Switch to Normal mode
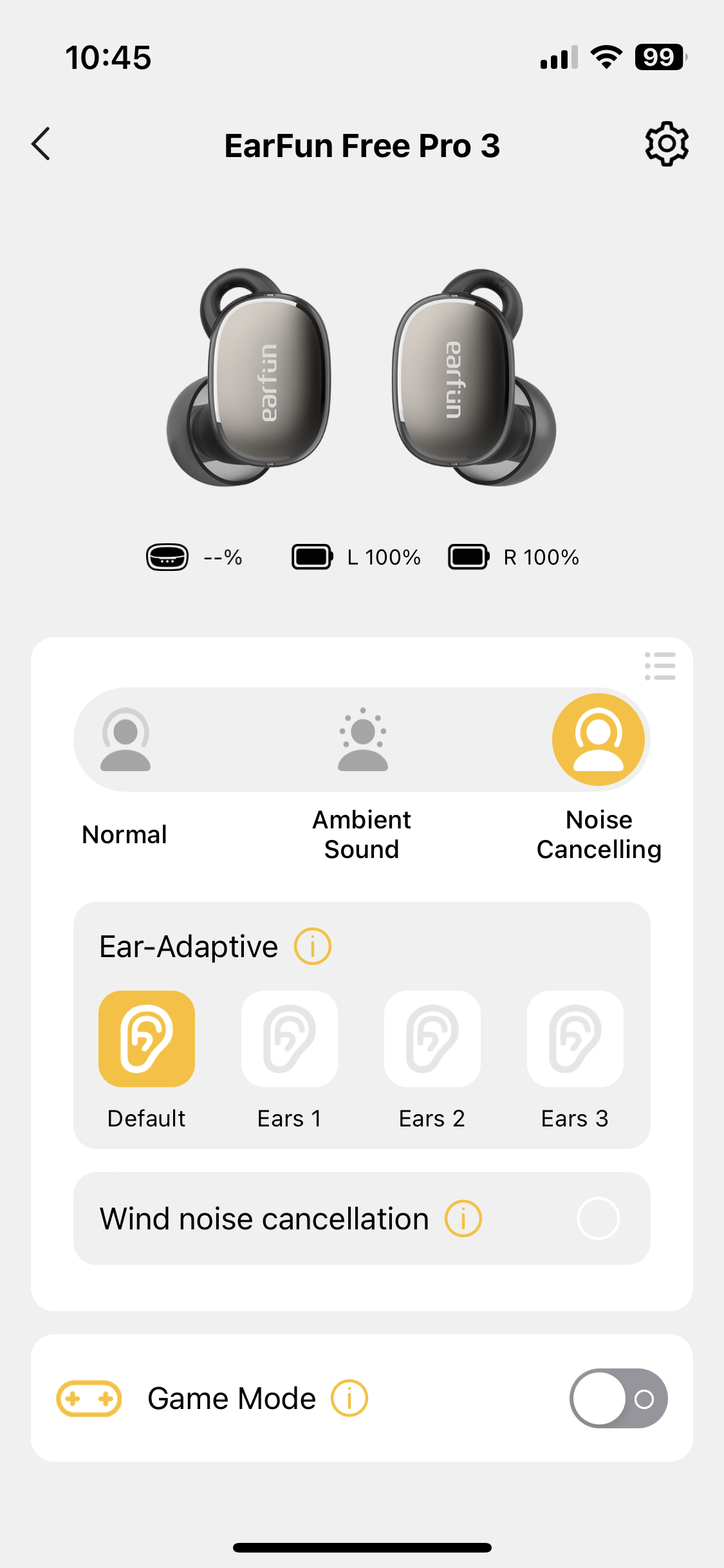The width and height of the screenshot is (724, 1568). point(125,739)
